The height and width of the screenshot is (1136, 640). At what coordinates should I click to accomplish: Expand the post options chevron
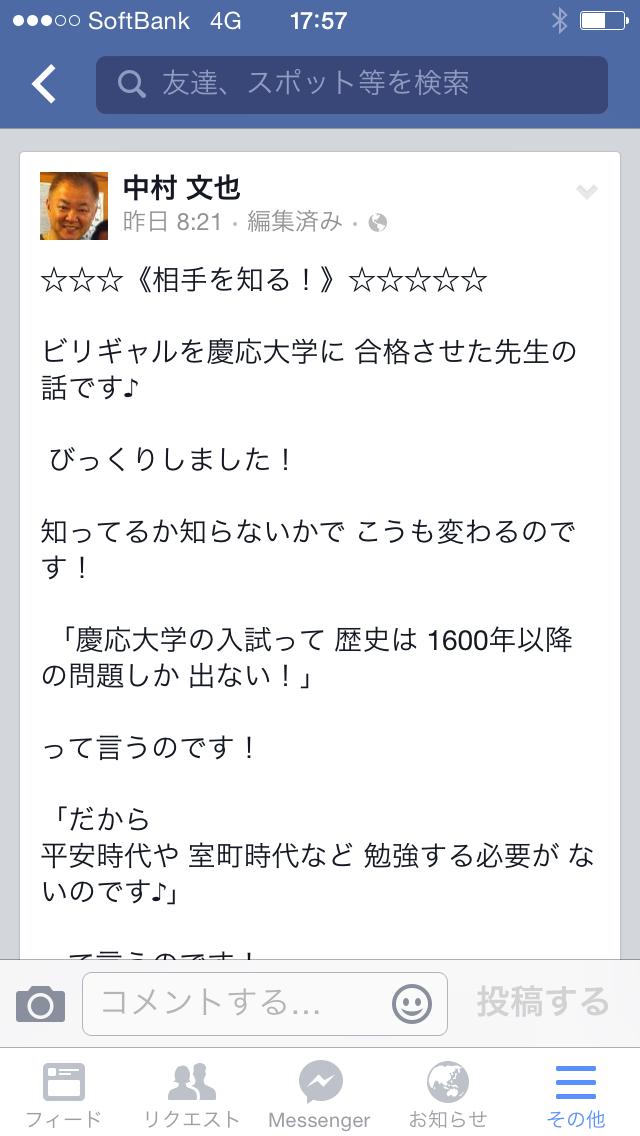click(587, 193)
